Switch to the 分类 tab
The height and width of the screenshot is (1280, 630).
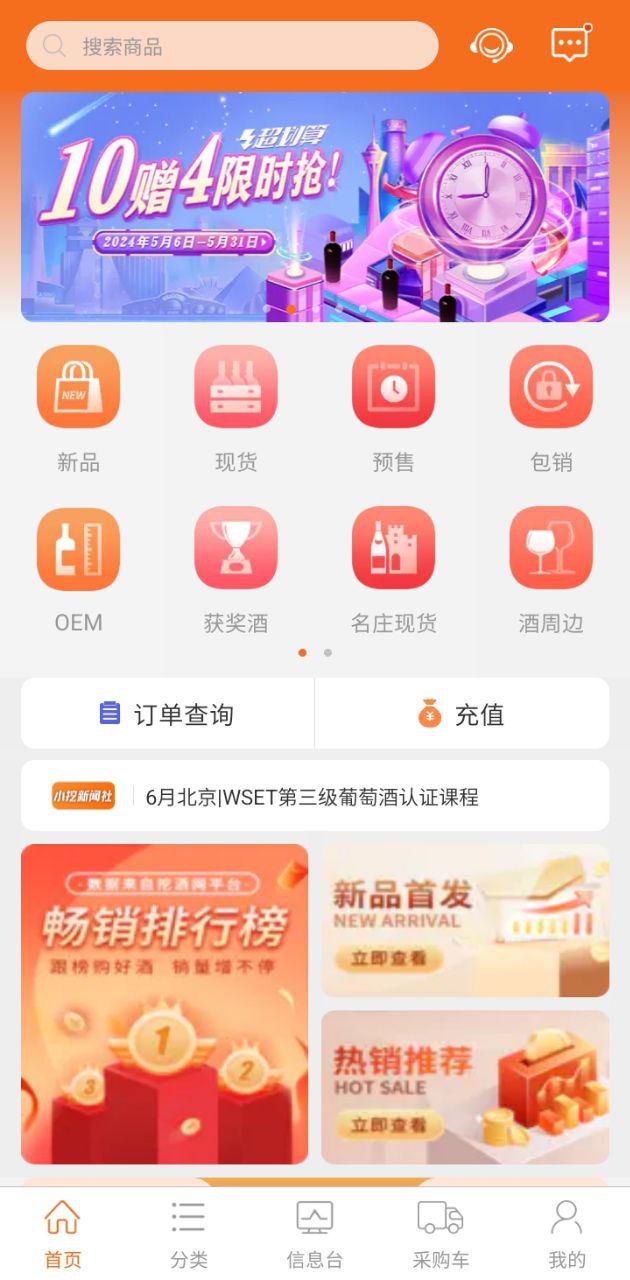(188, 1234)
